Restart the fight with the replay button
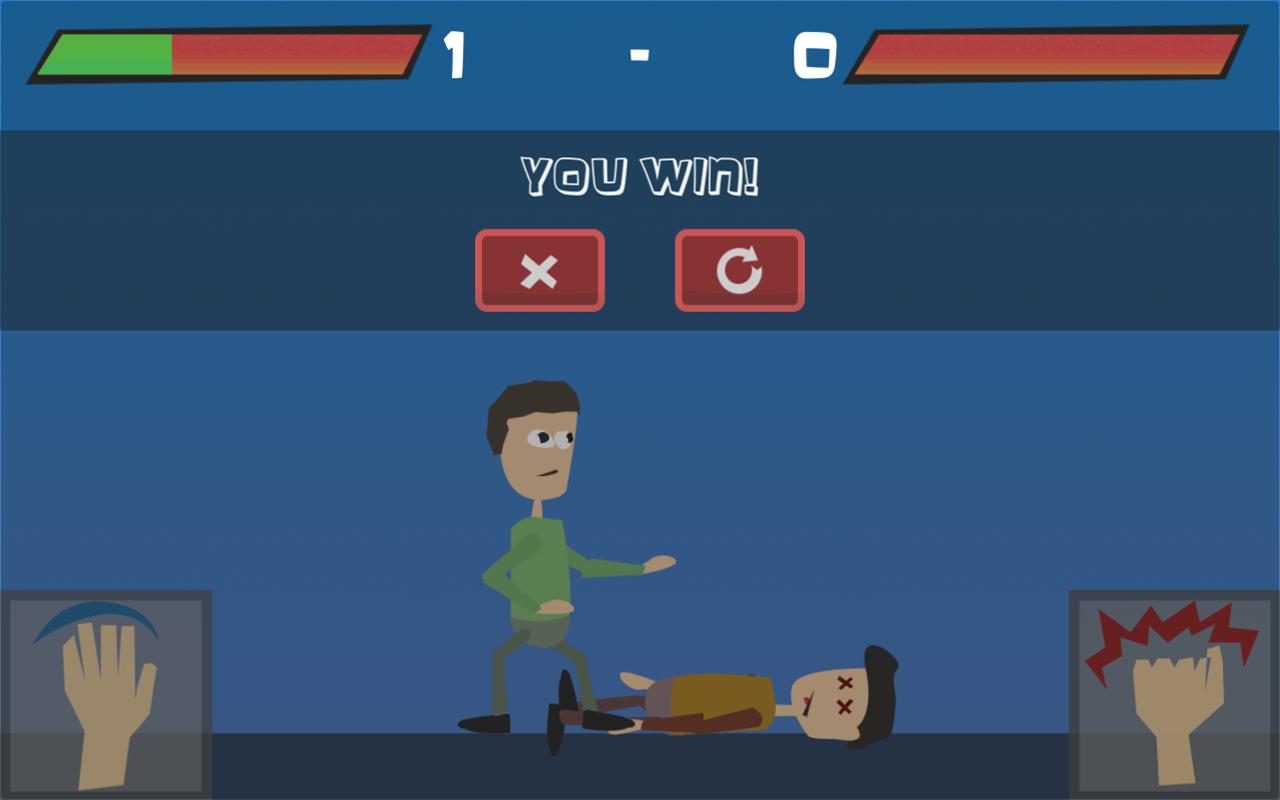The height and width of the screenshot is (800, 1280). [739, 271]
